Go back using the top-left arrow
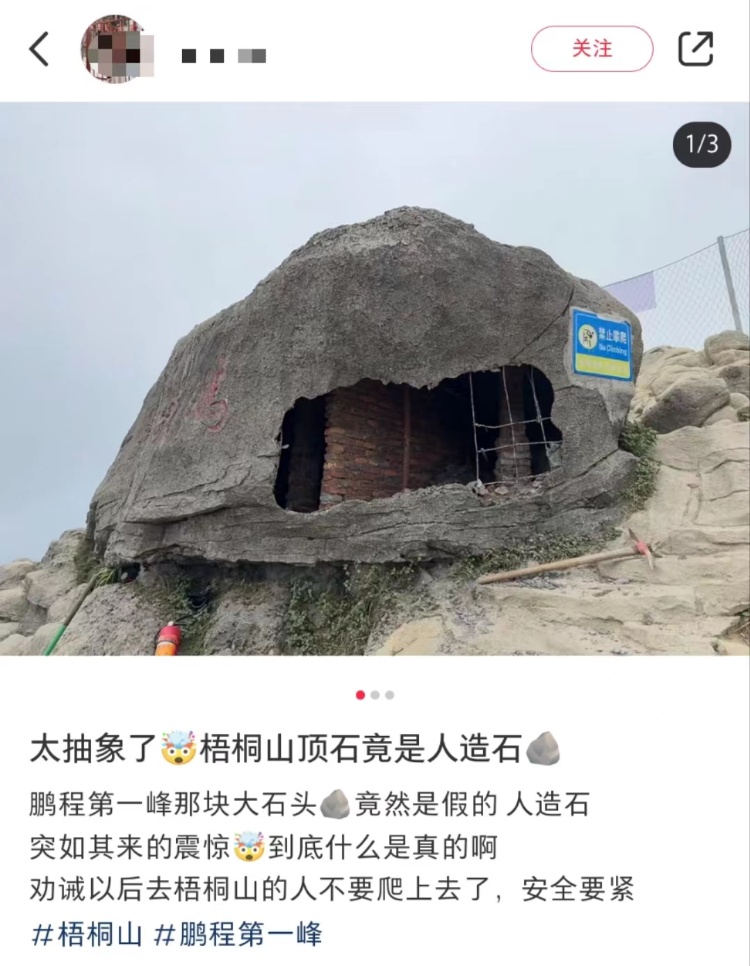The width and height of the screenshot is (750, 966). (39, 49)
